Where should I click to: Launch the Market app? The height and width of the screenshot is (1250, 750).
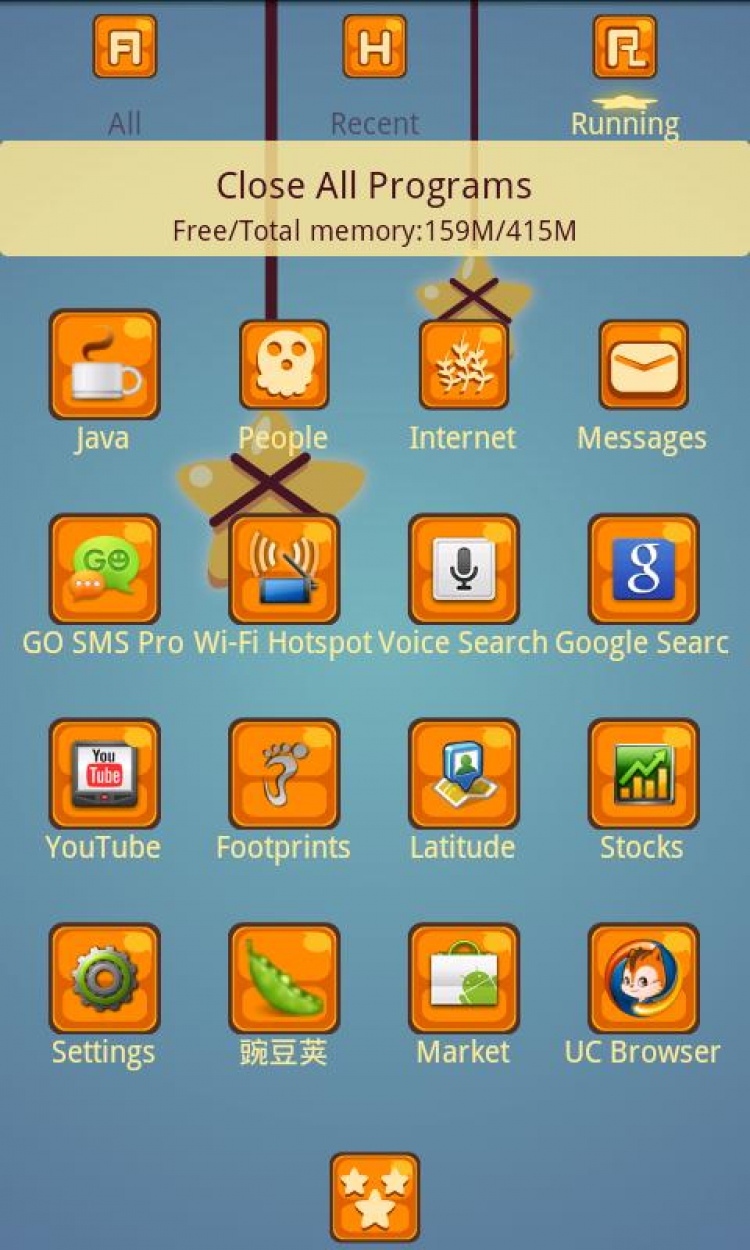click(x=463, y=979)
